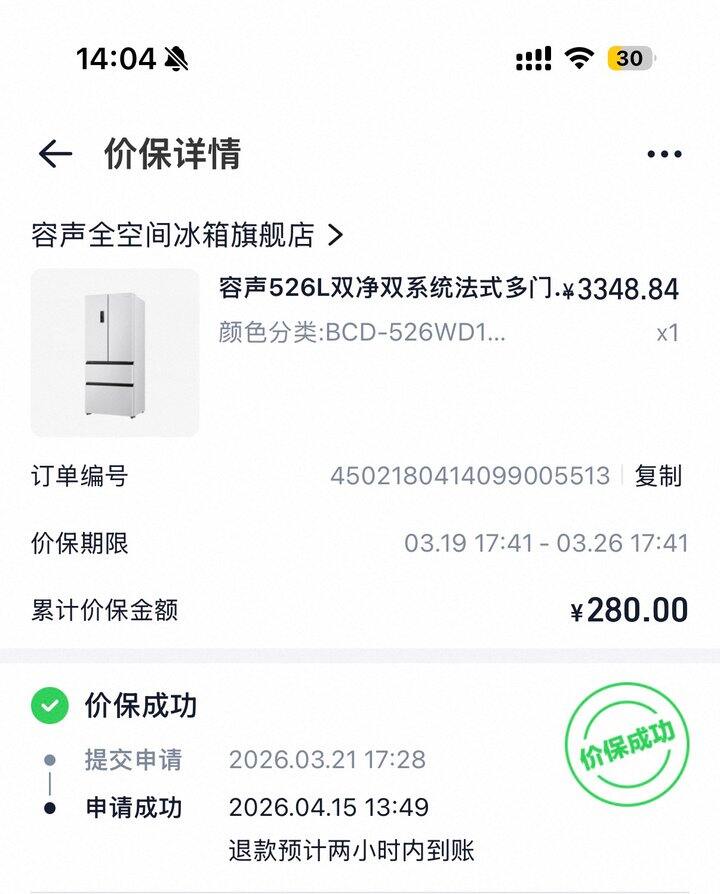
Task: Copy the order number with 复制
Action: pos(658,476)
